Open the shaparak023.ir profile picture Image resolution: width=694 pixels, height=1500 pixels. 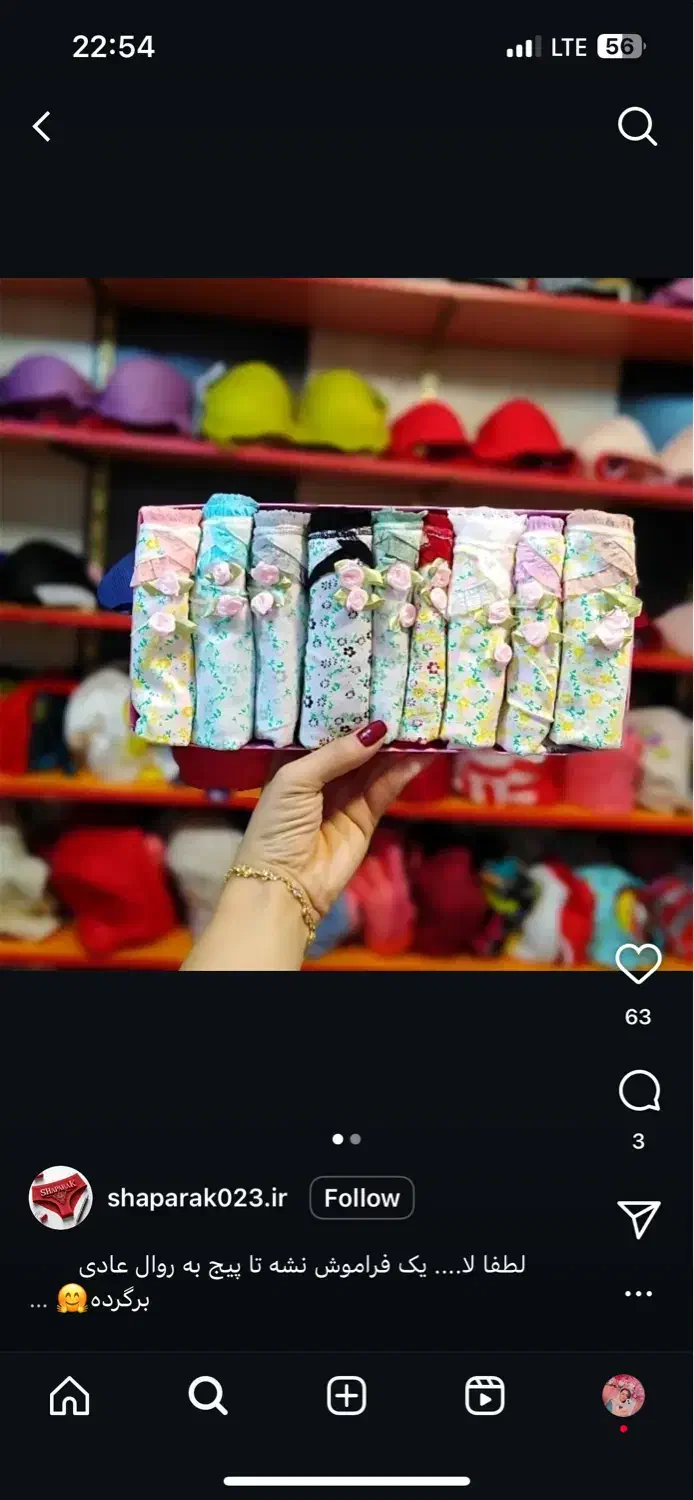(x=60, y=1198)
